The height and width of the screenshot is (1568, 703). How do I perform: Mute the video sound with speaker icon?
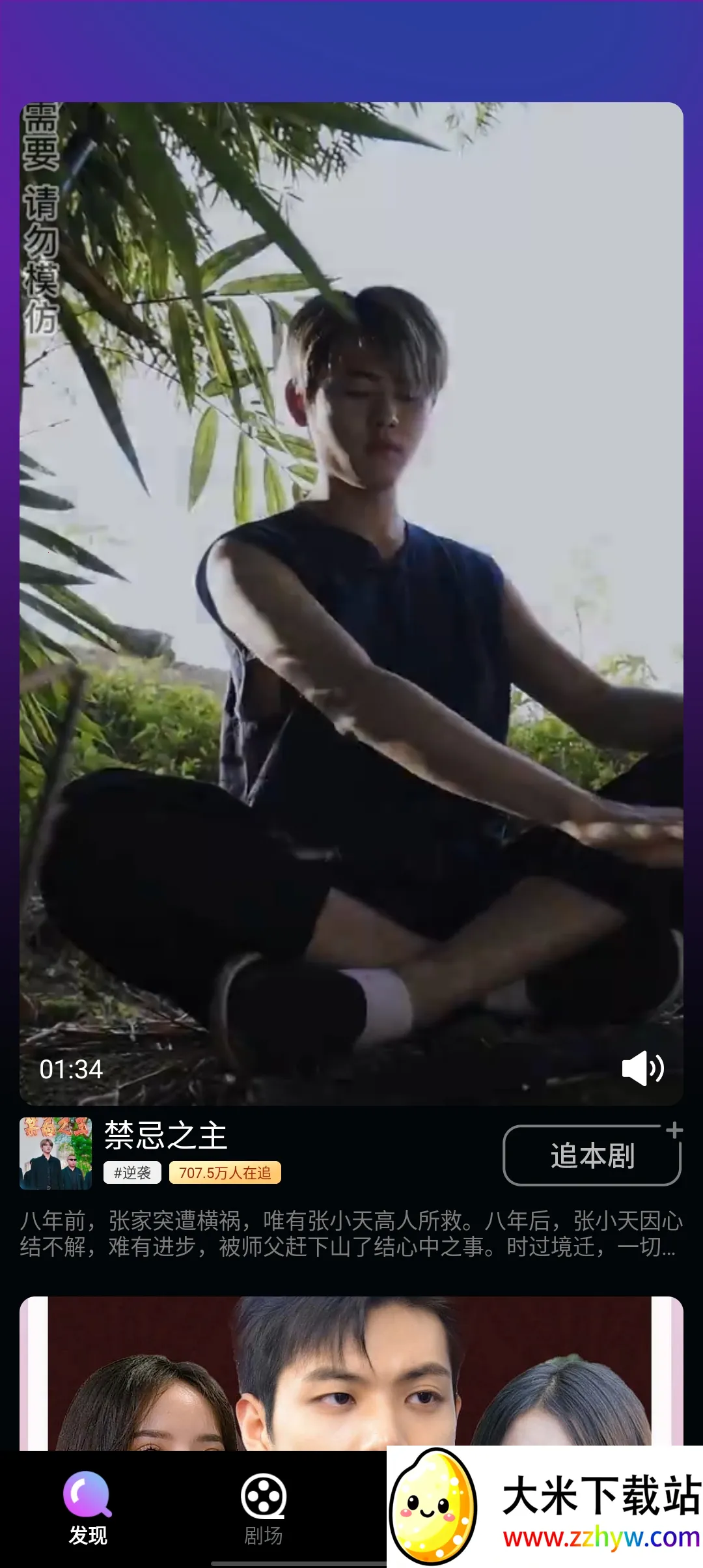click(x=642, y=1069)
